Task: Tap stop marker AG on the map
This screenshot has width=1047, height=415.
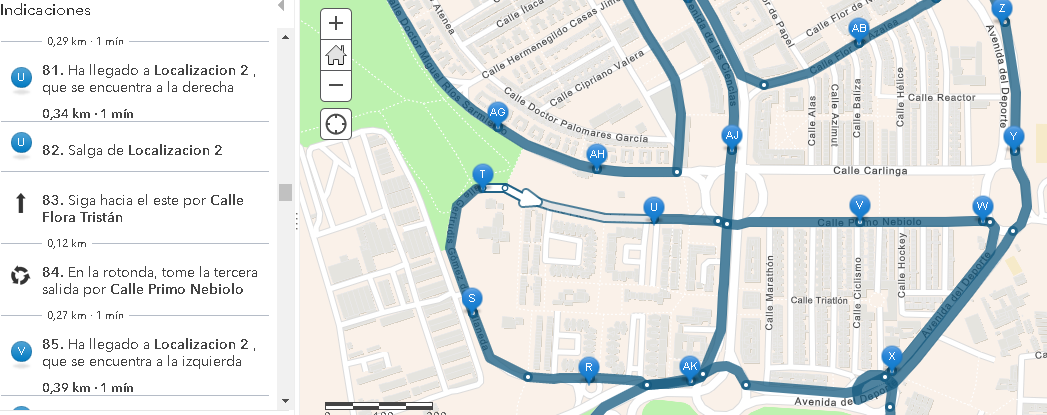Action: (497, 112)
